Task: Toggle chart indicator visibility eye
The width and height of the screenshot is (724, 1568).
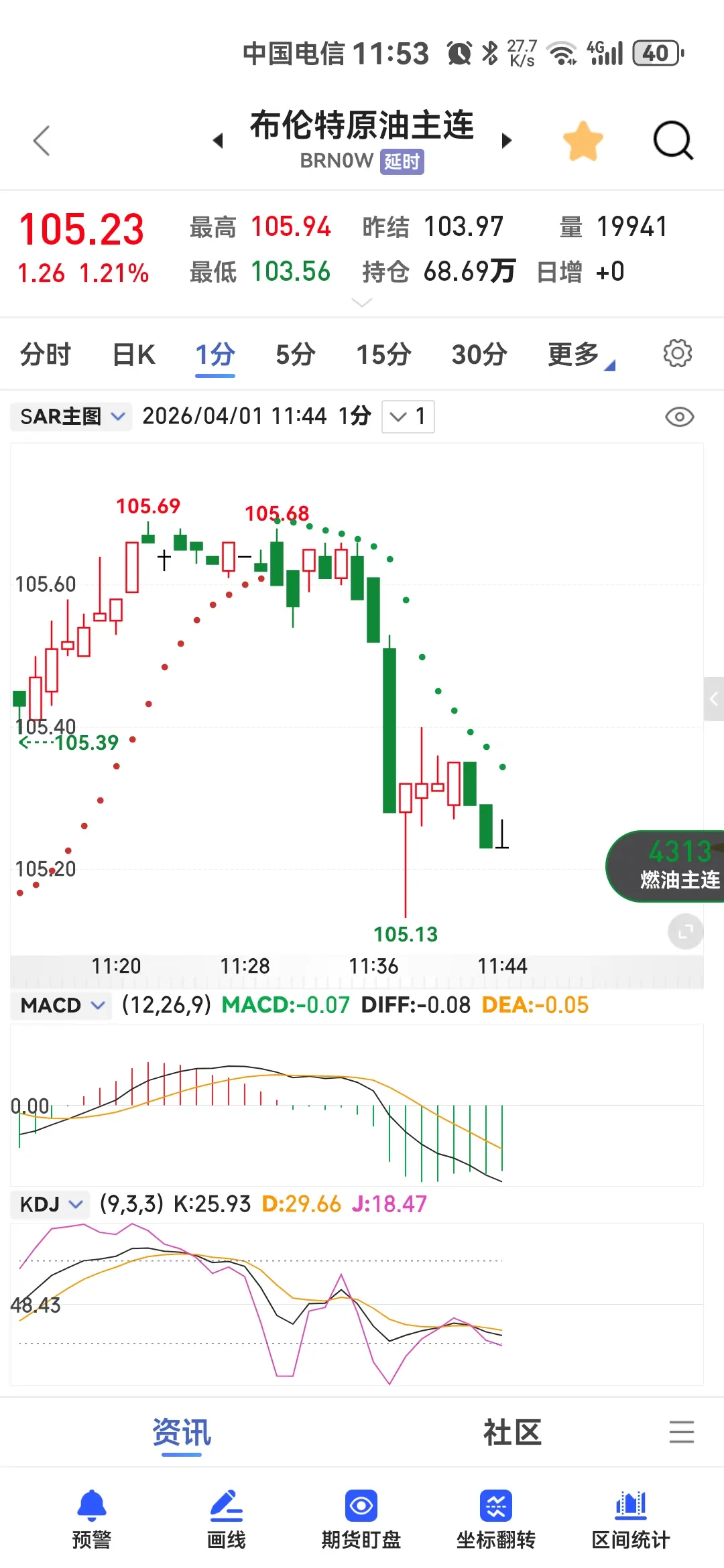Action: pos(679,417)
